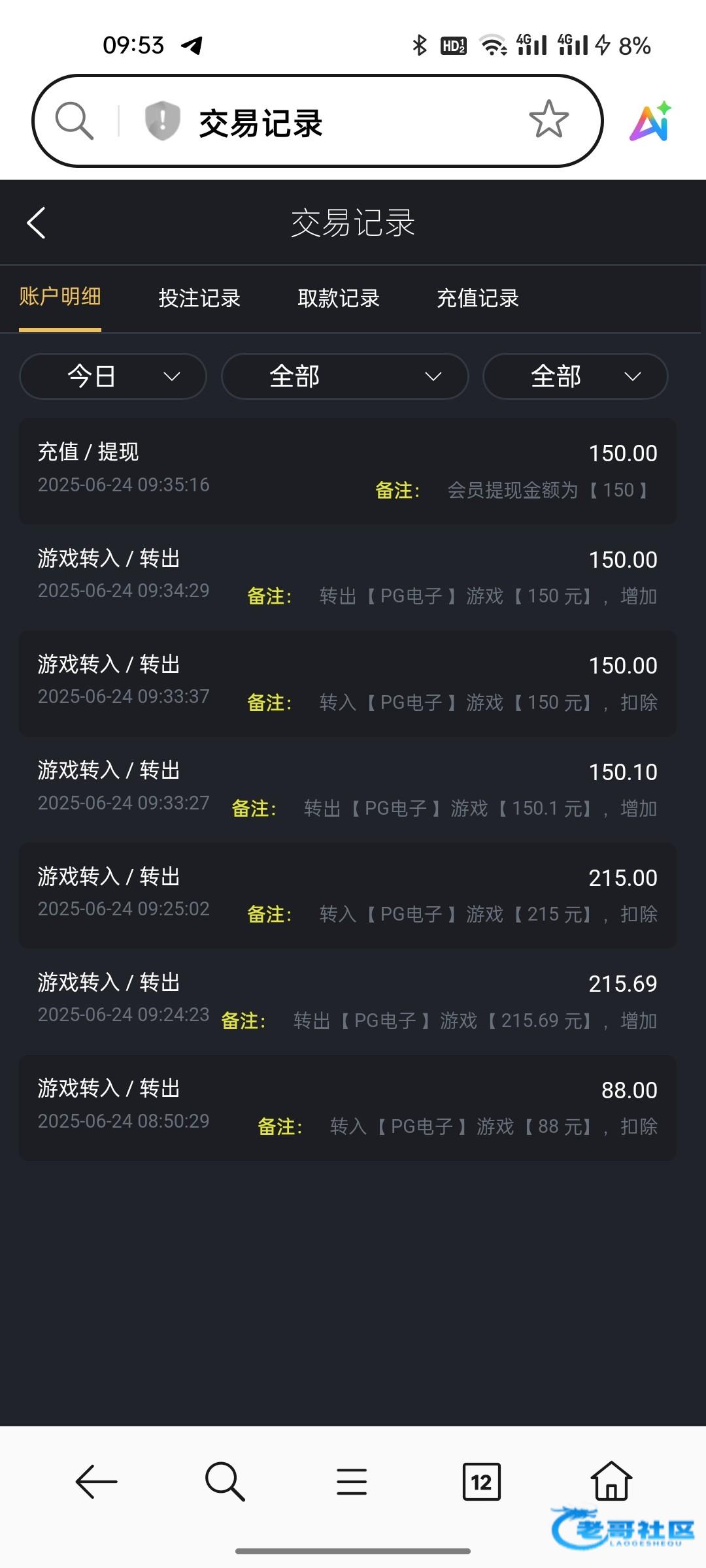Open the browser hamburger menu
Image resolution: width=706 pixels, height=1568 pixels.
[352, 1481]
